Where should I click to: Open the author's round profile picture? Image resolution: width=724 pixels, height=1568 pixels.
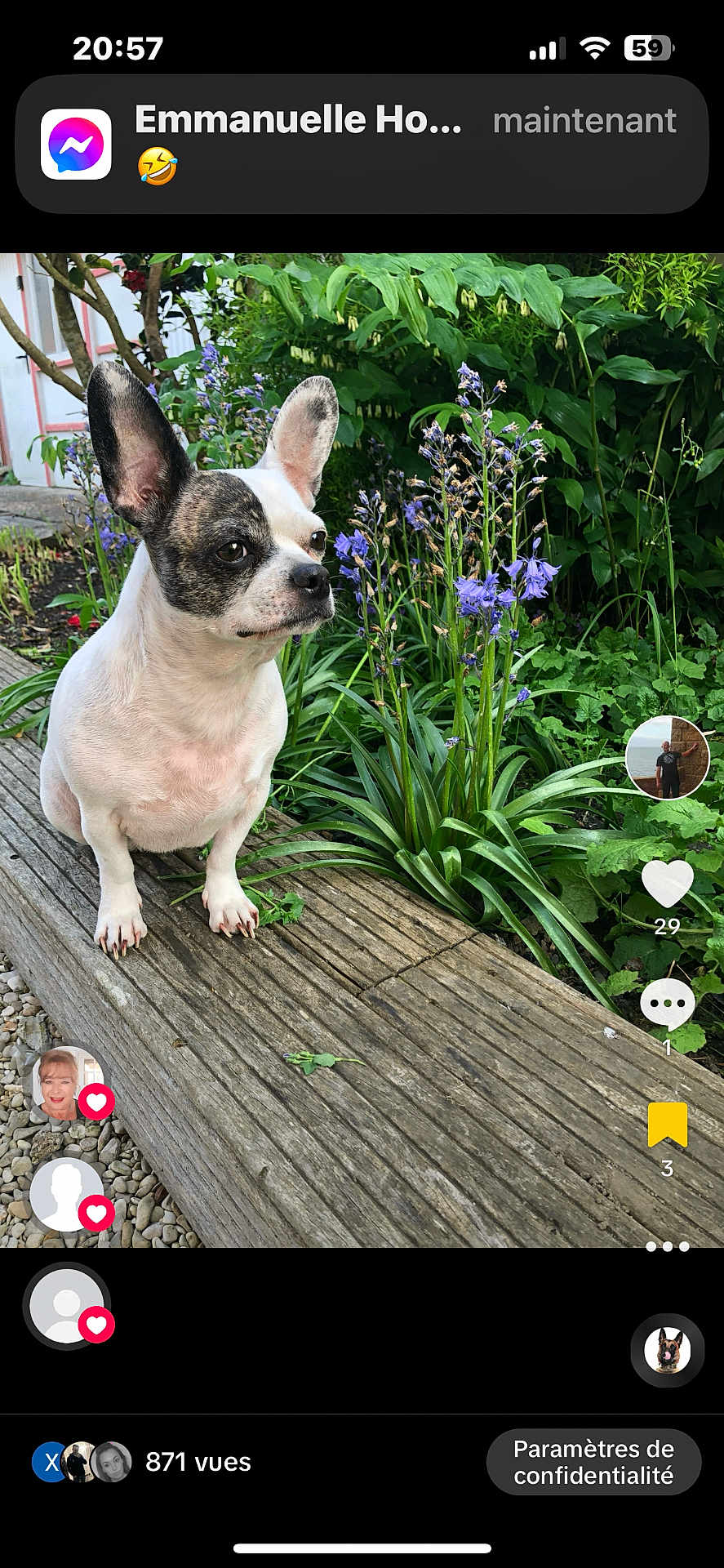(x=667, y=758)
